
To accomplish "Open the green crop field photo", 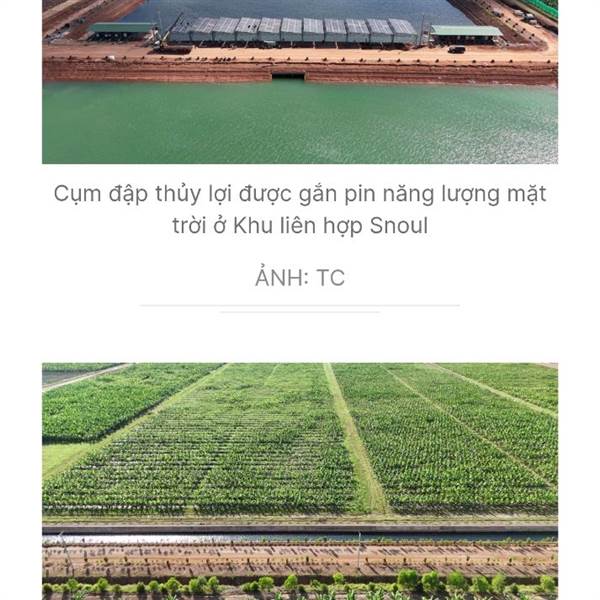I will [x=300, y=481].
